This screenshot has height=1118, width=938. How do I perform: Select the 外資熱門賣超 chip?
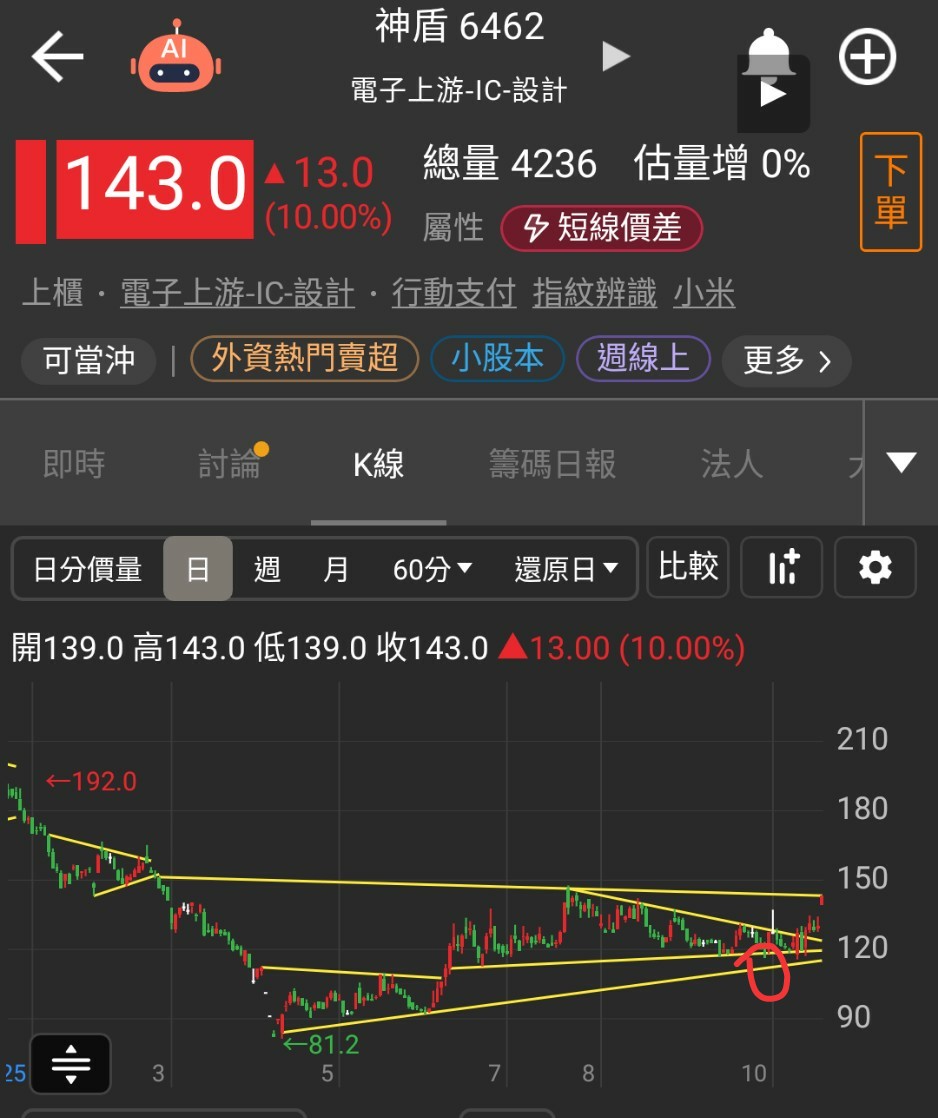(x=304, y=358)
